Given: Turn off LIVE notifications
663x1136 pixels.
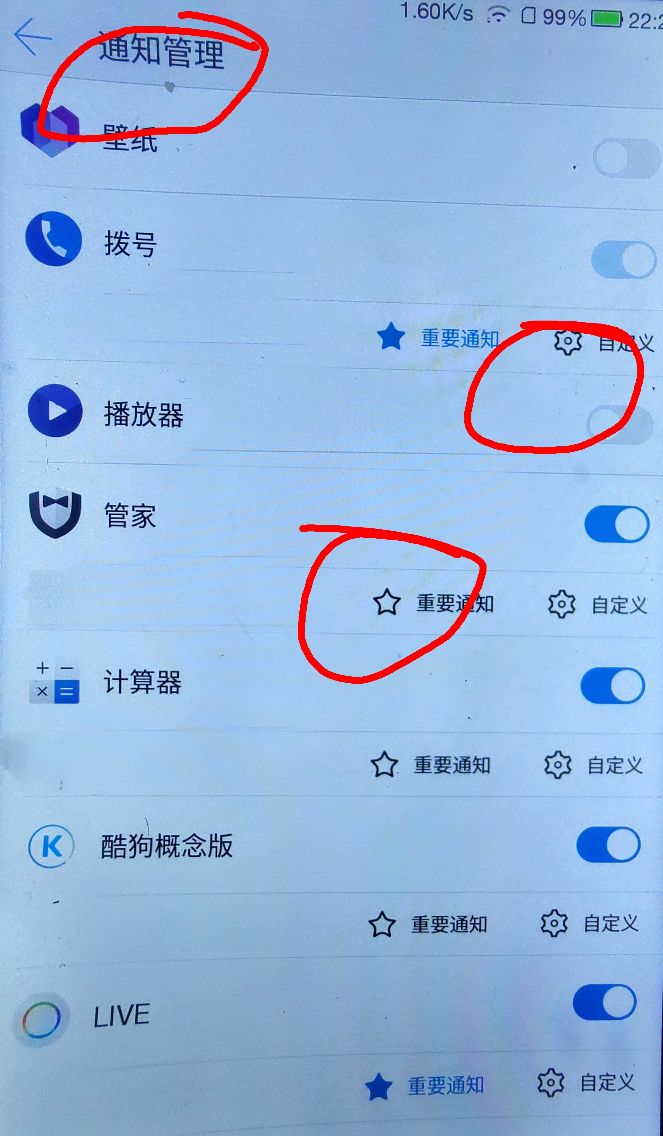Looking at the screenshot, I should tap(605, 1003).
